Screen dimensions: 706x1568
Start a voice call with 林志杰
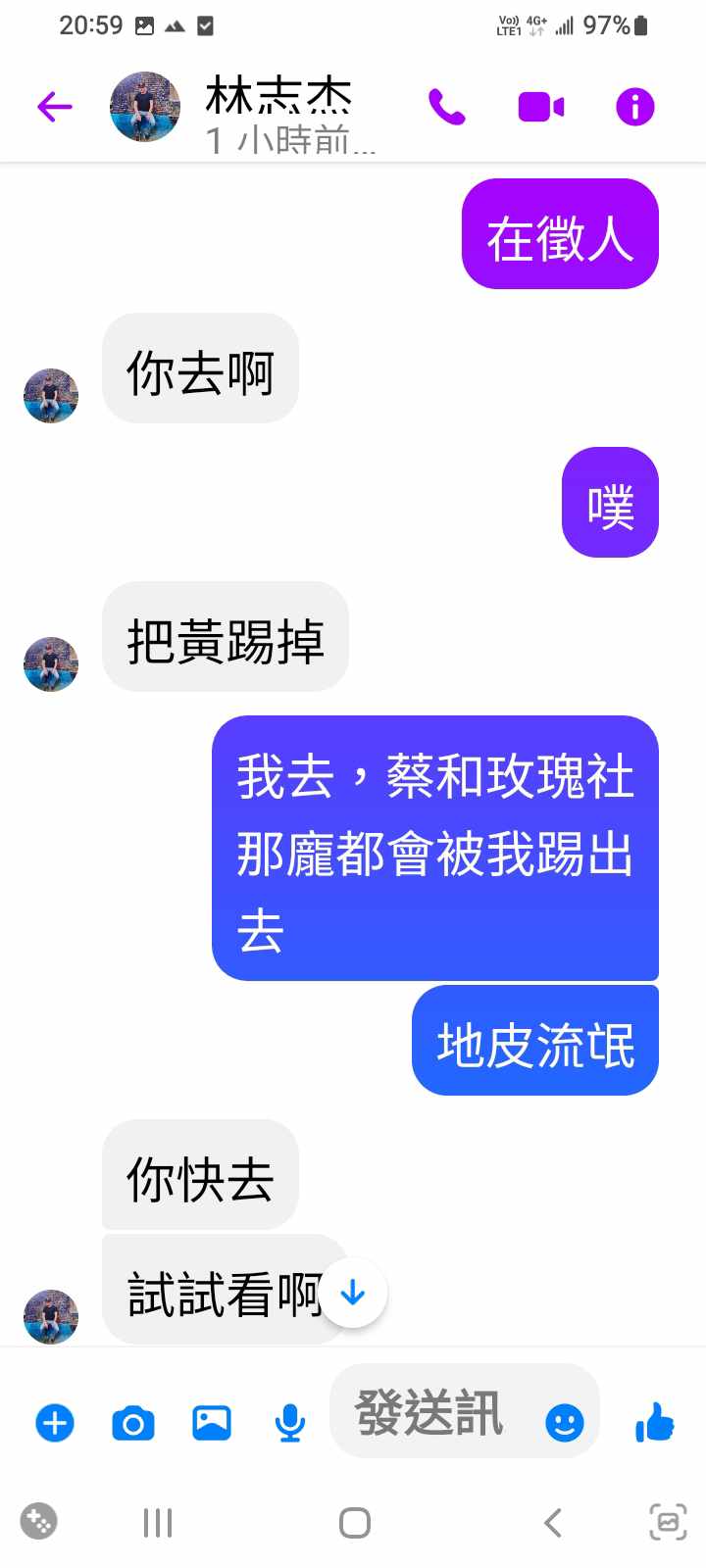pyautogui.click(x=447, y=107)
